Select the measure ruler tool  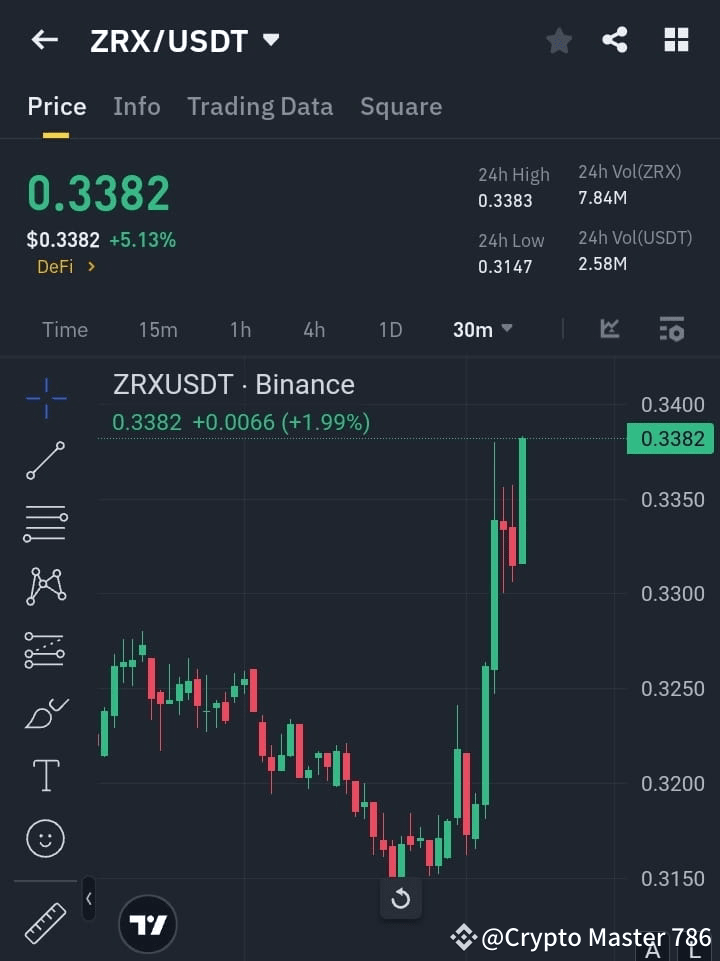44,922
